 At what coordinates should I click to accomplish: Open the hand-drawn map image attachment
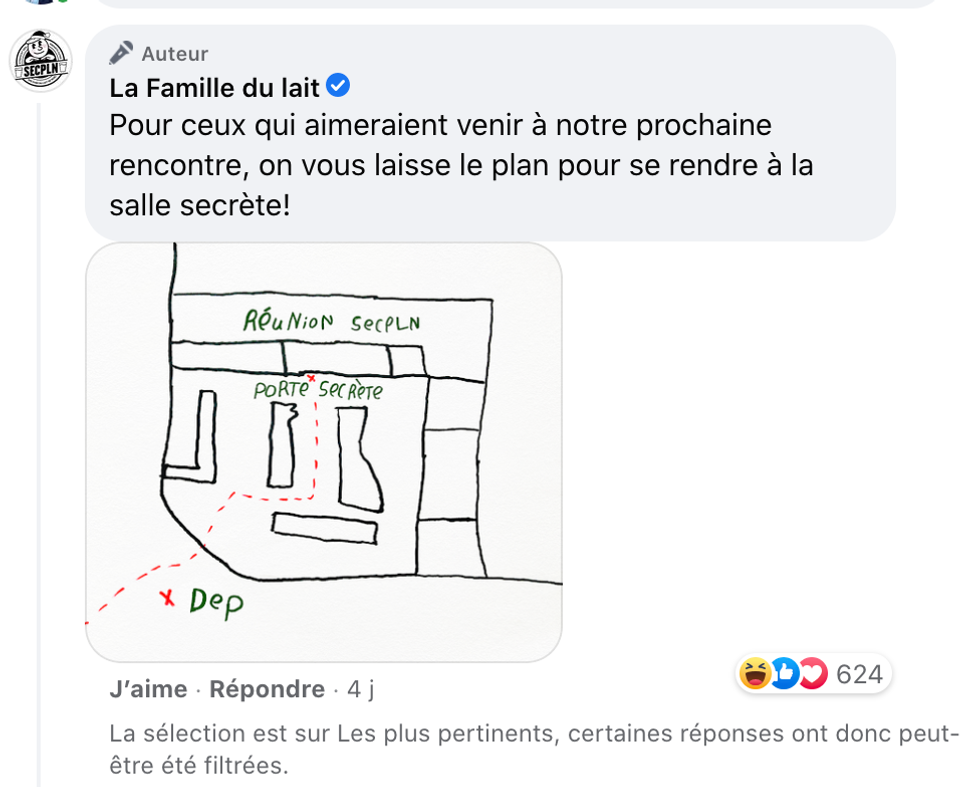pyautogui.click(x=323, y=451)
